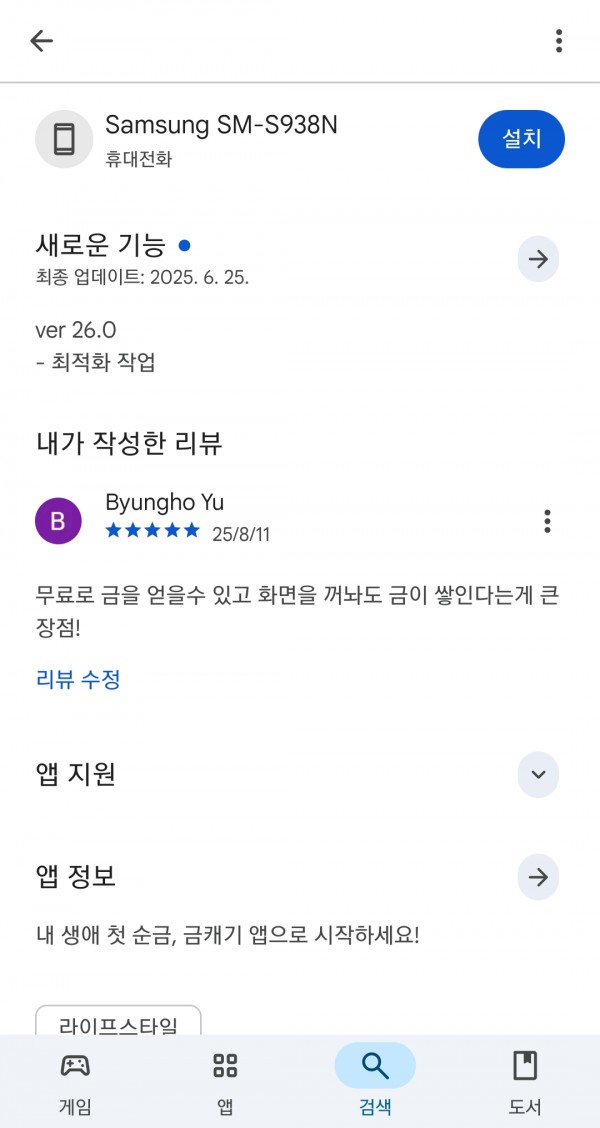600x1128 pixels.
Task: Open 앱 정보 with the arrow
Action: 538,877
